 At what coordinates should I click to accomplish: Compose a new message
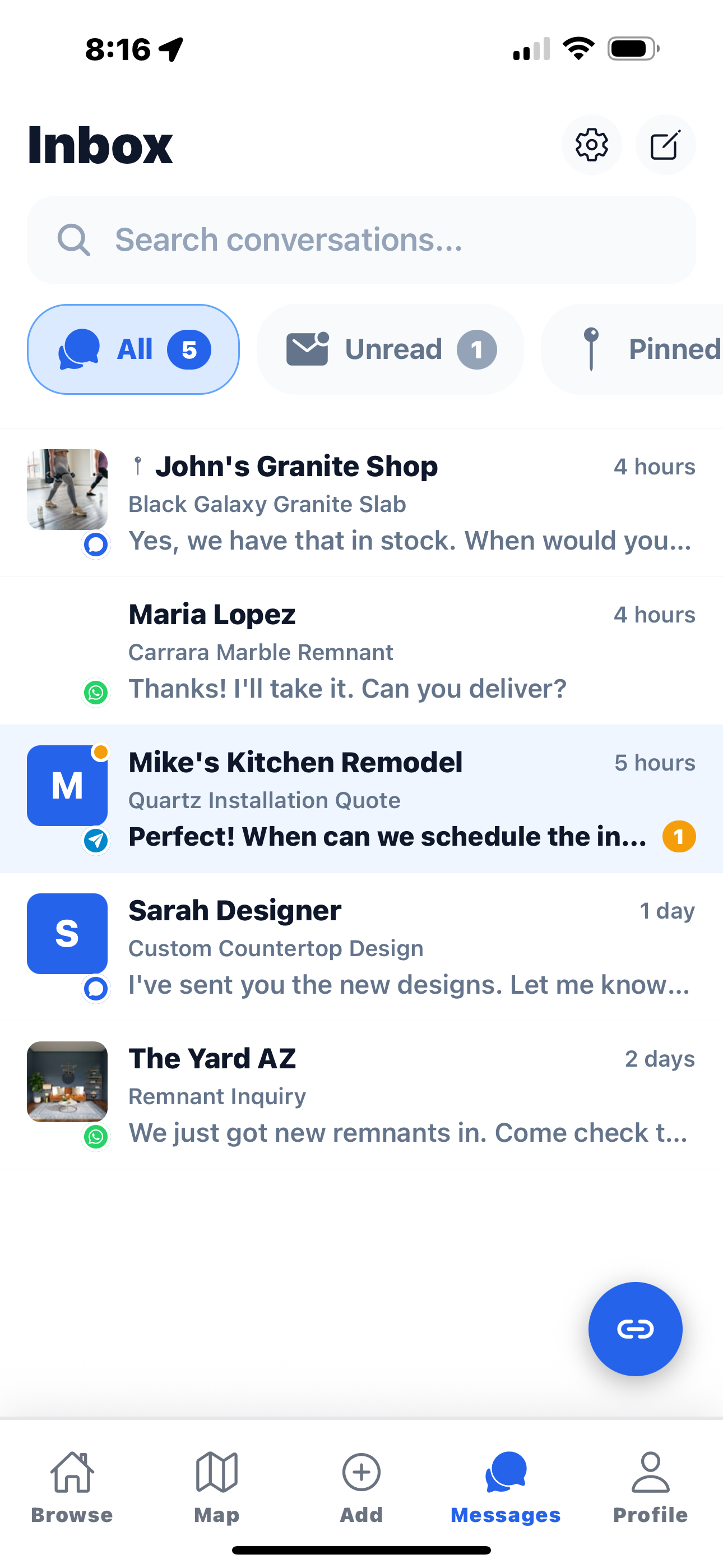click(x=665, y=145)
